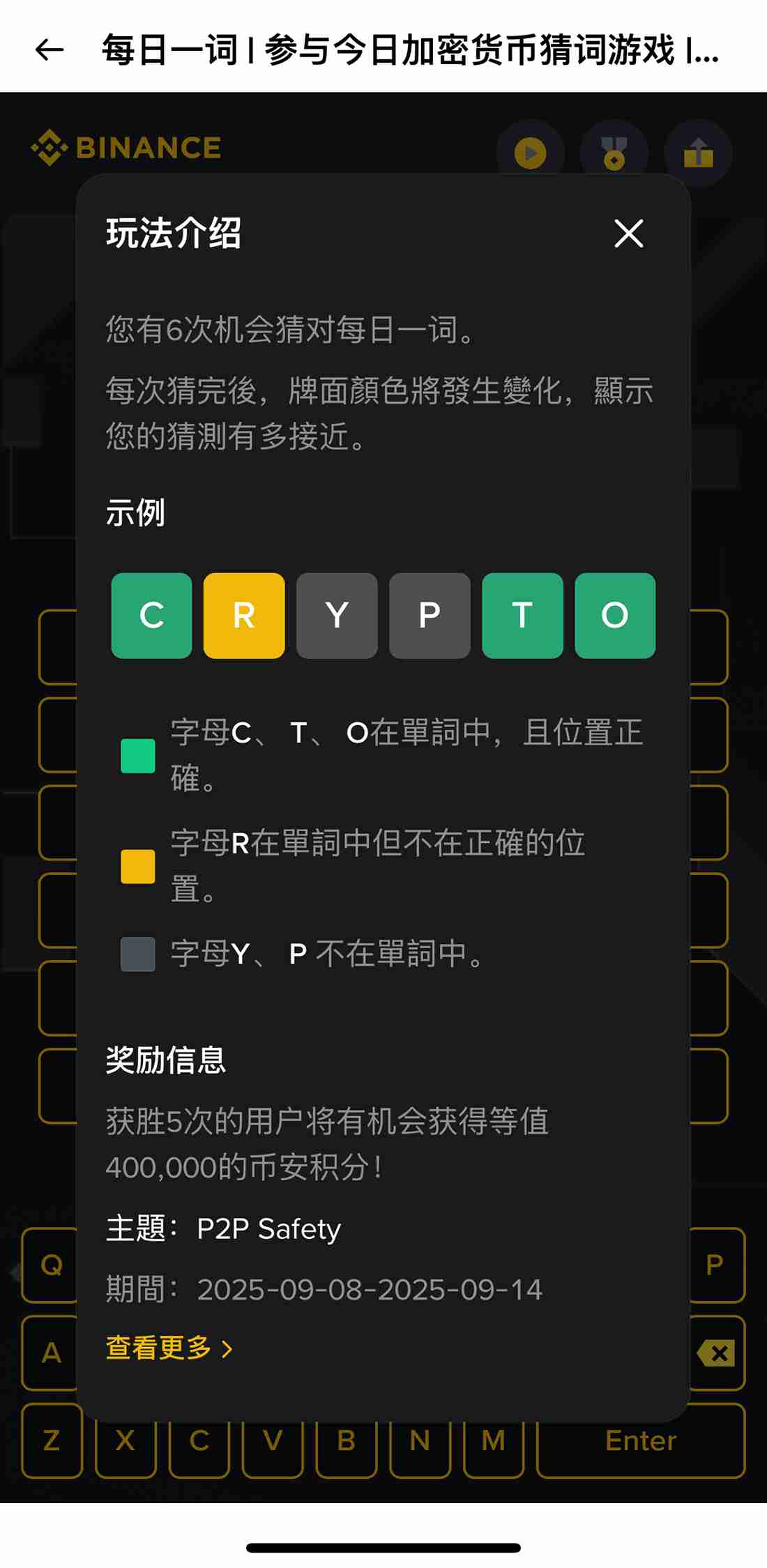The image size is (767, 1568).
Task: Select the letter Z key
Action: click(x=50, y=1441)
